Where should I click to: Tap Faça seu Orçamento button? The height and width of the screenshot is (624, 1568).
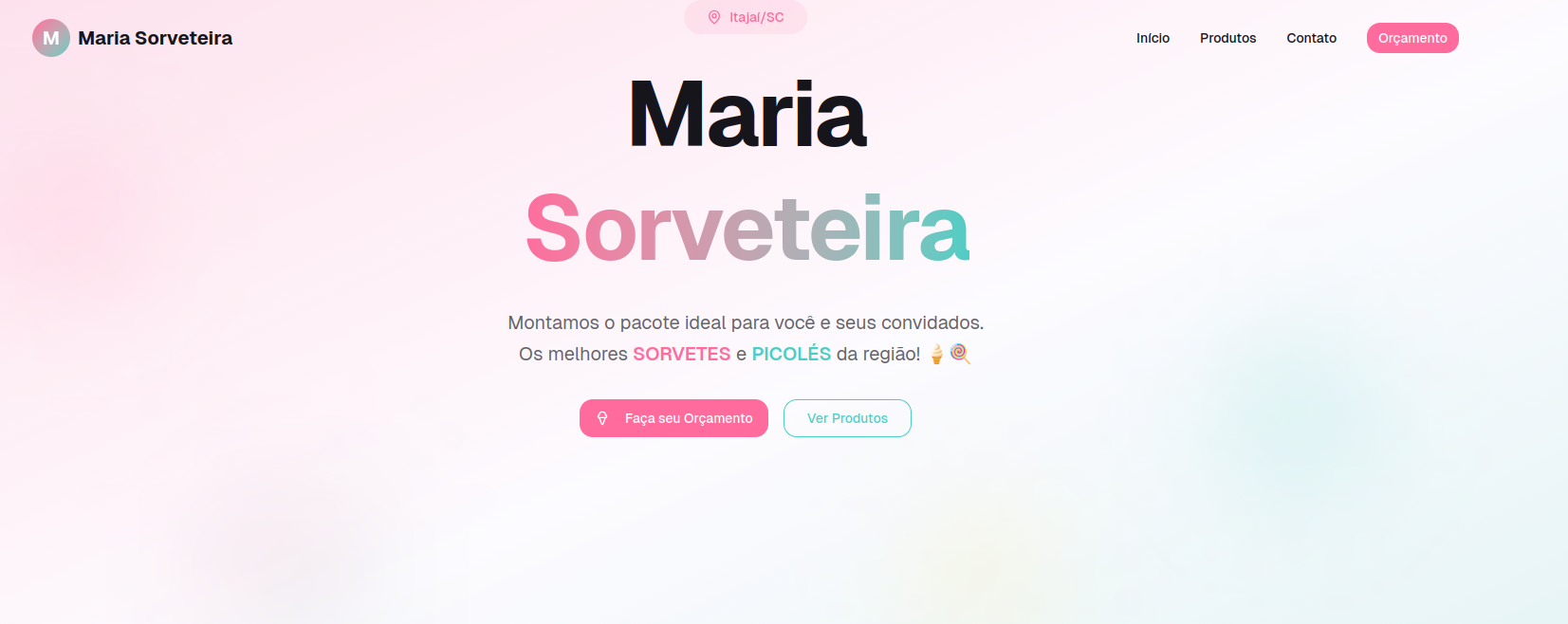coord(673,418)
